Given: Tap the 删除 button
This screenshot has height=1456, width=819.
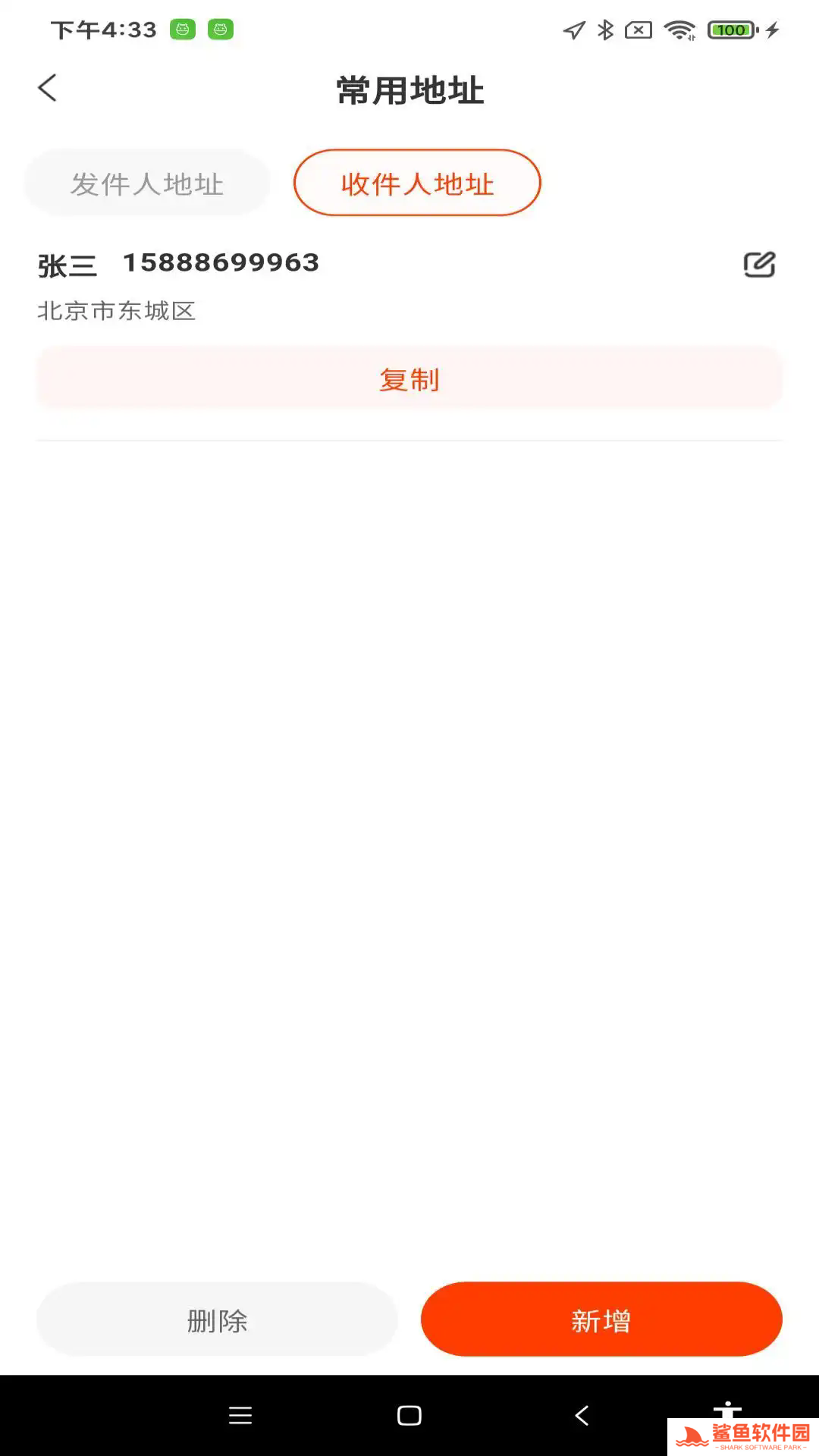Looking at the screenshot, I should (x=217, y=1320).
